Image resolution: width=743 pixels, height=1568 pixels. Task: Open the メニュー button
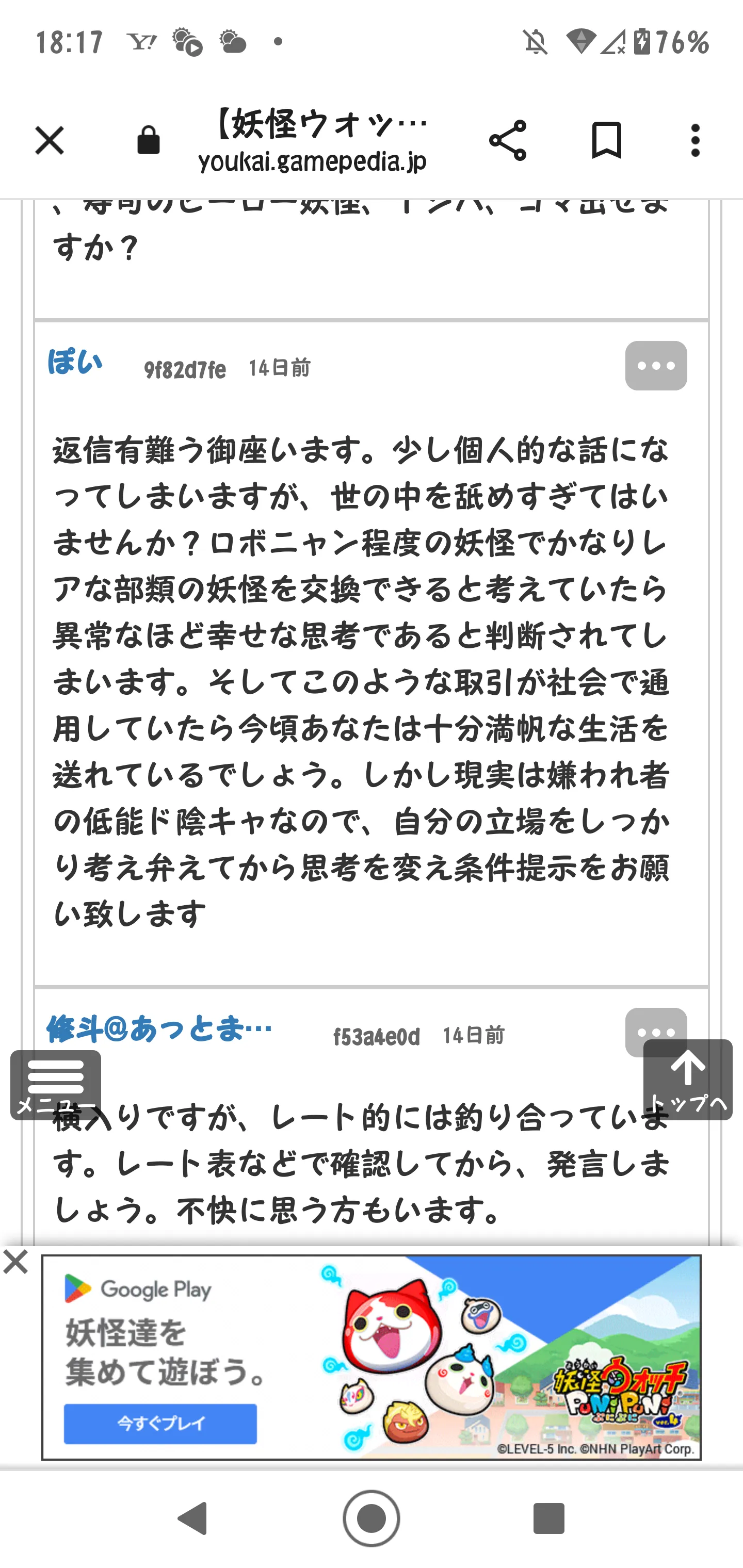55,1085
